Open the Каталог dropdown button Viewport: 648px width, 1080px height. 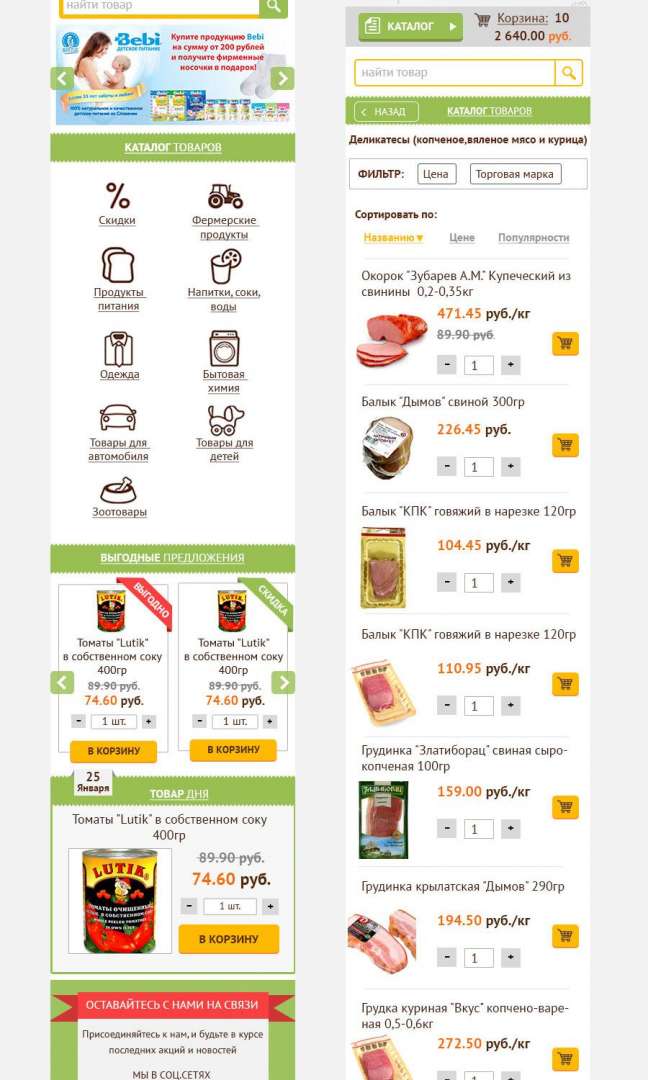click(410, 27)
